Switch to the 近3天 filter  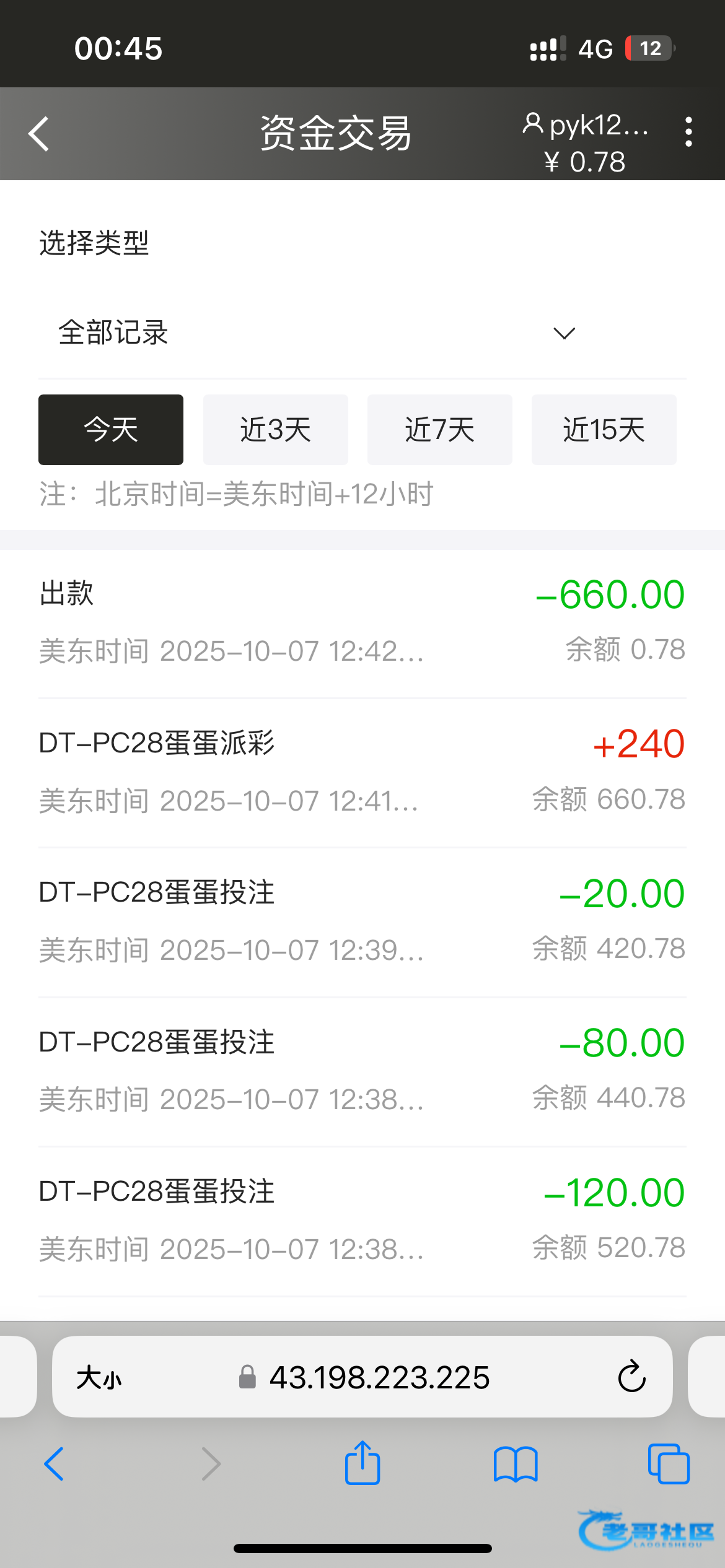point(276,430)
